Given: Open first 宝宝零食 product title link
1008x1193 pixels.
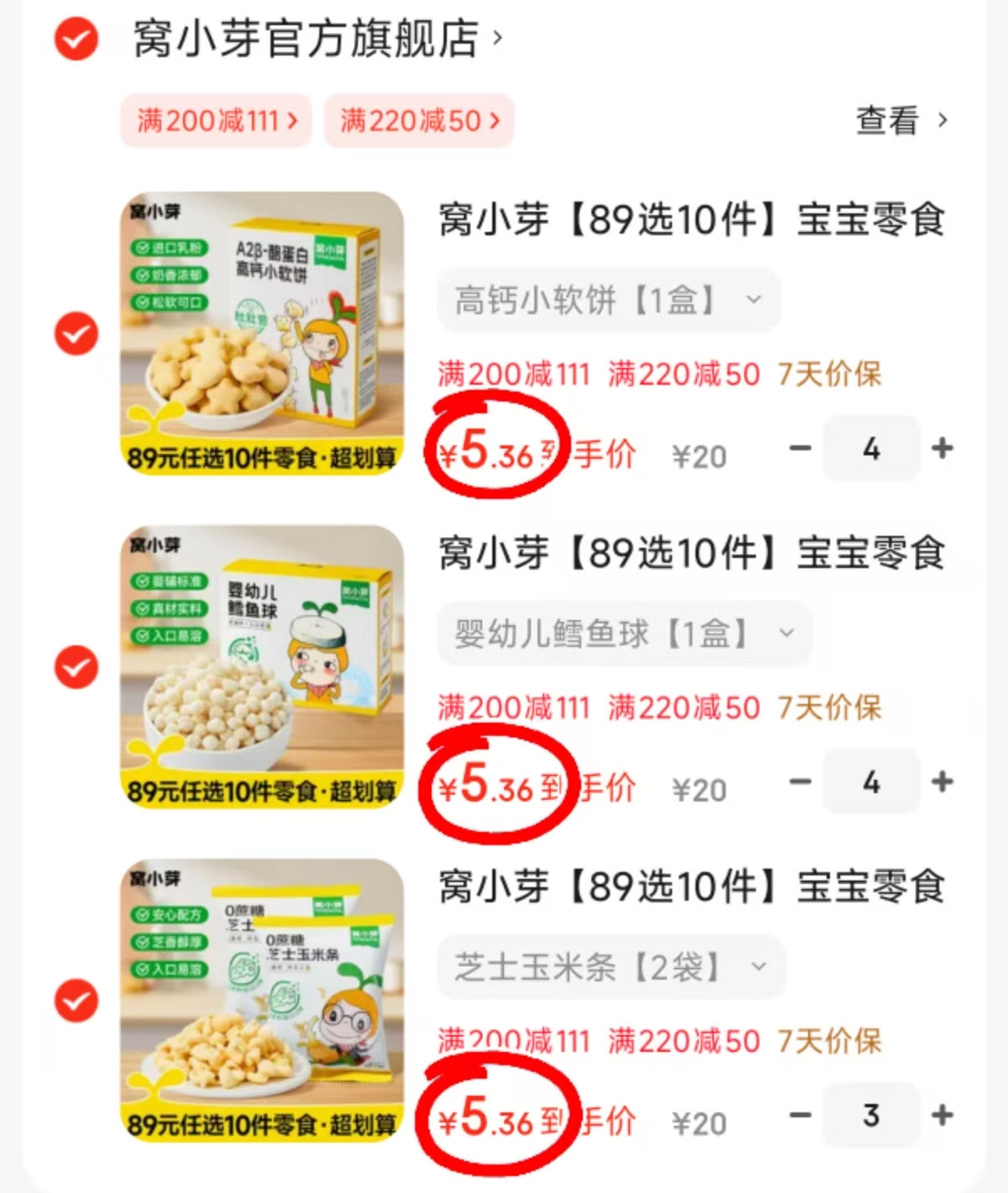Looking at the screenshot, I should pyautogui.click(x=691, y=217).
